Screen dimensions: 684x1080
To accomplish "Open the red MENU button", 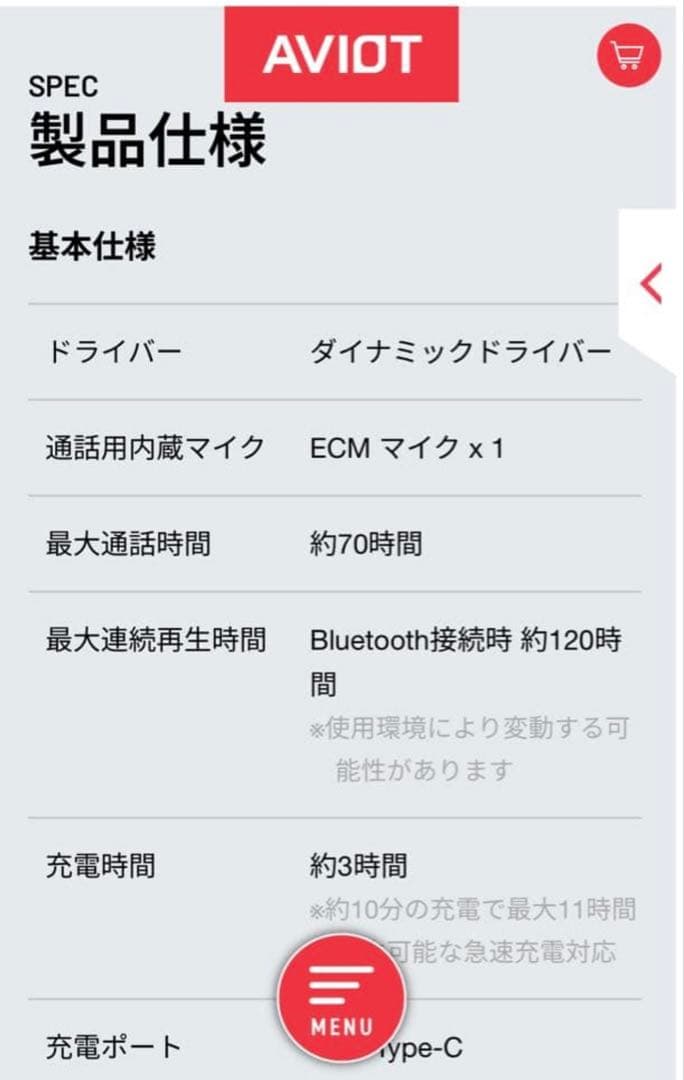I will [341, 998].
